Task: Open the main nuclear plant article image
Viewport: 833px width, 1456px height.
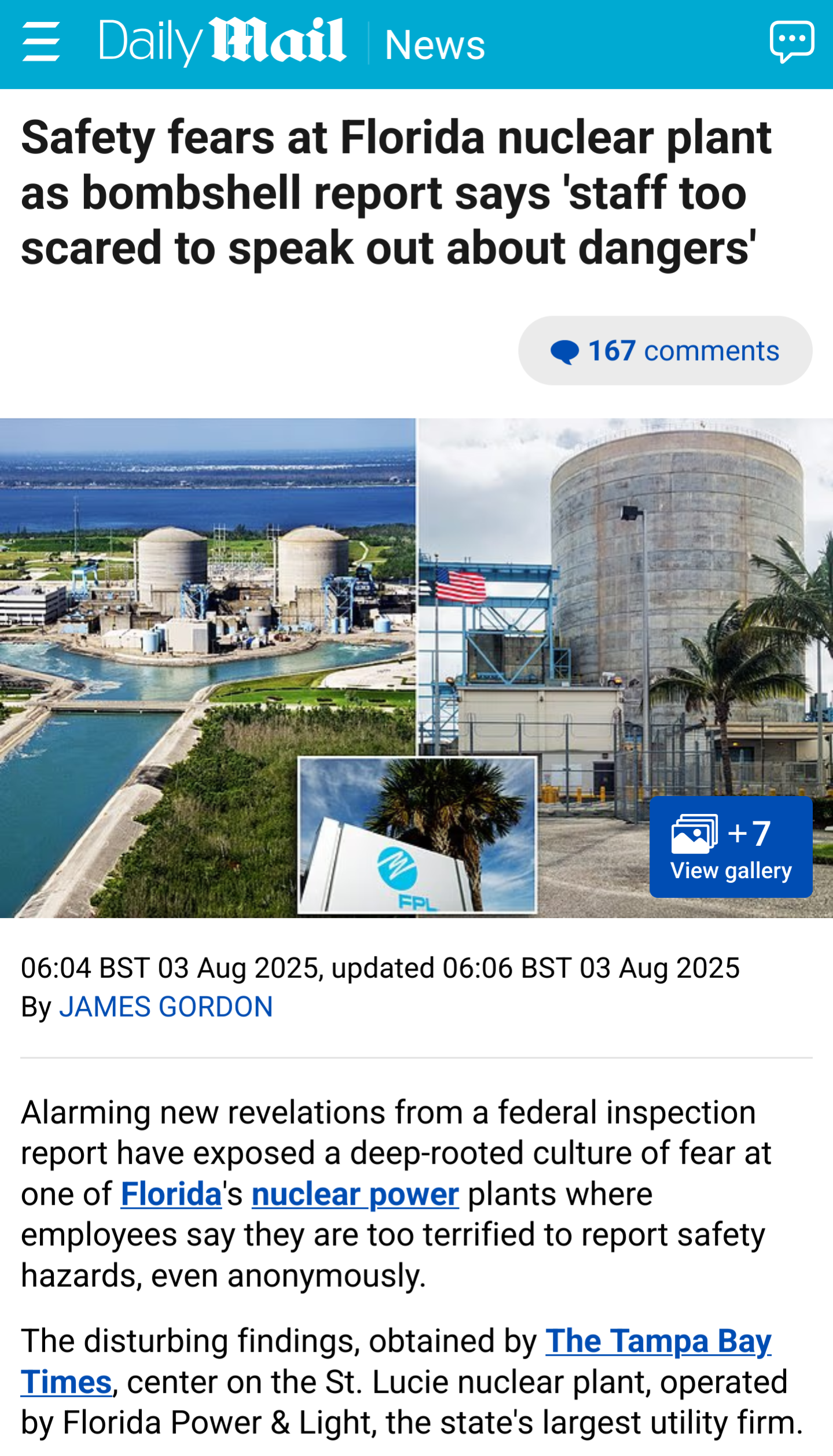Action: pos(416,668)
